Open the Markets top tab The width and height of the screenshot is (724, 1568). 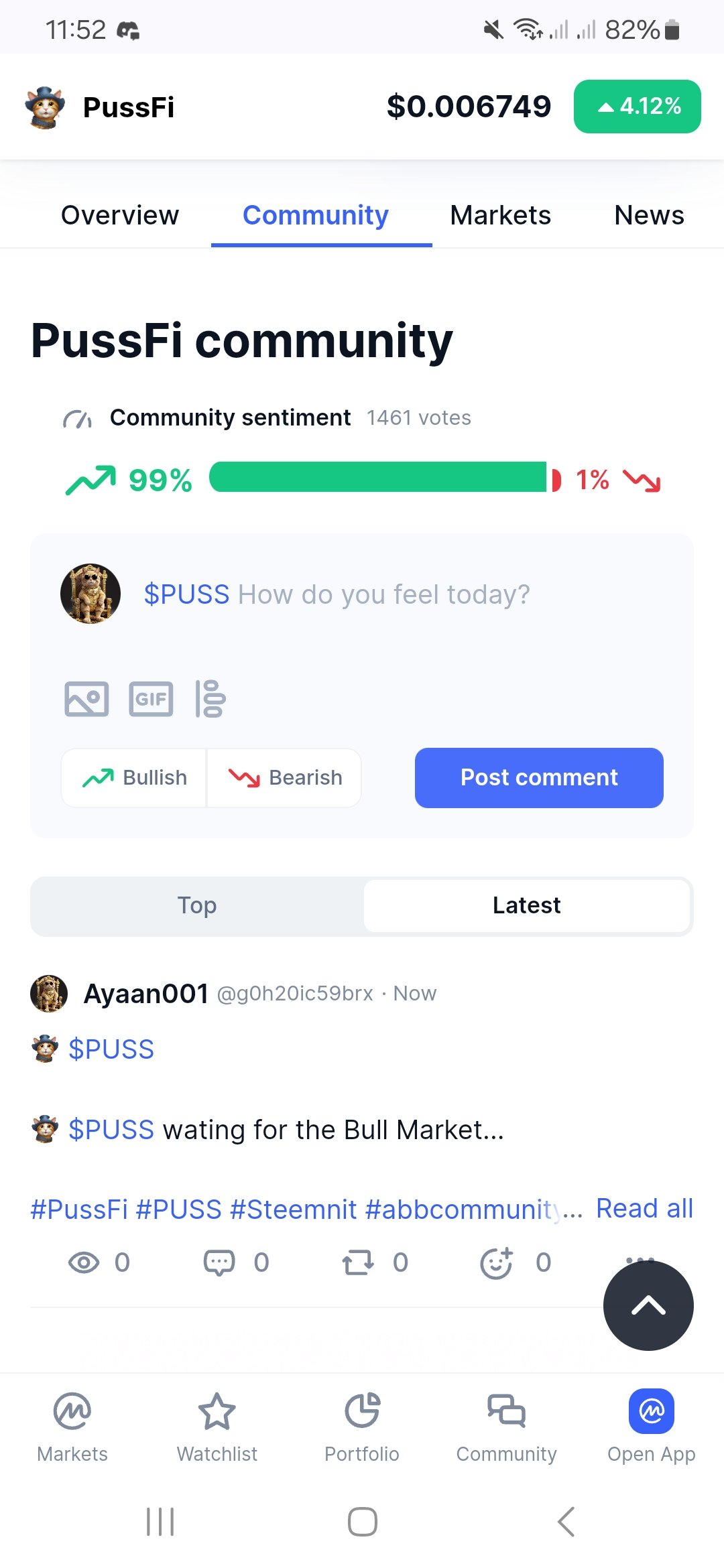pyautogui.click(x=500, y=216)
